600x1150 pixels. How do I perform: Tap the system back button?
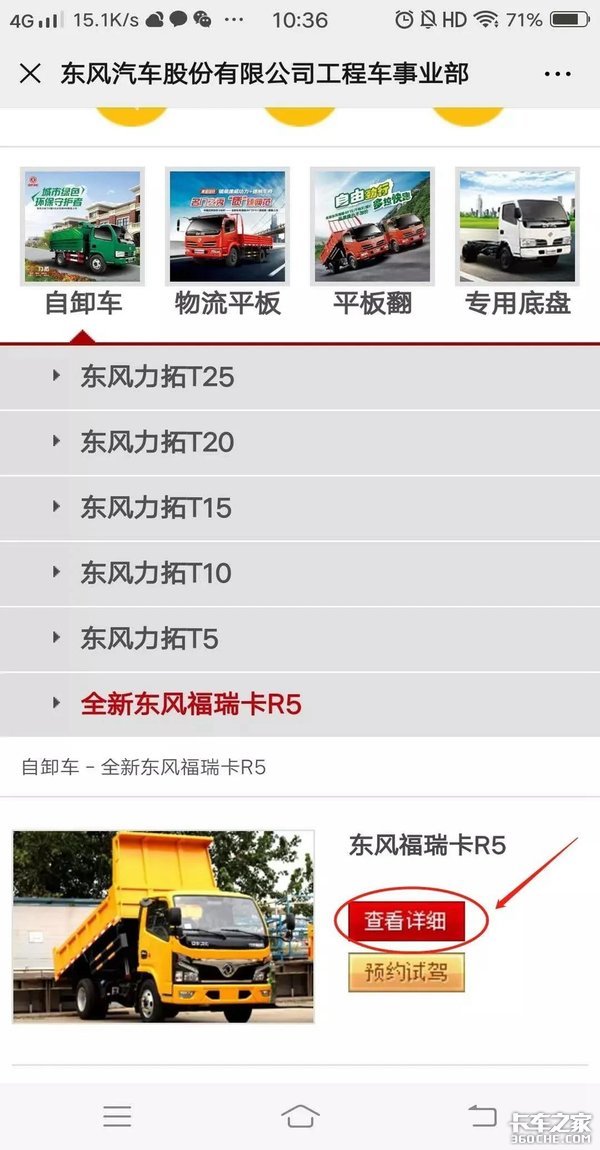click(483, 1116)
